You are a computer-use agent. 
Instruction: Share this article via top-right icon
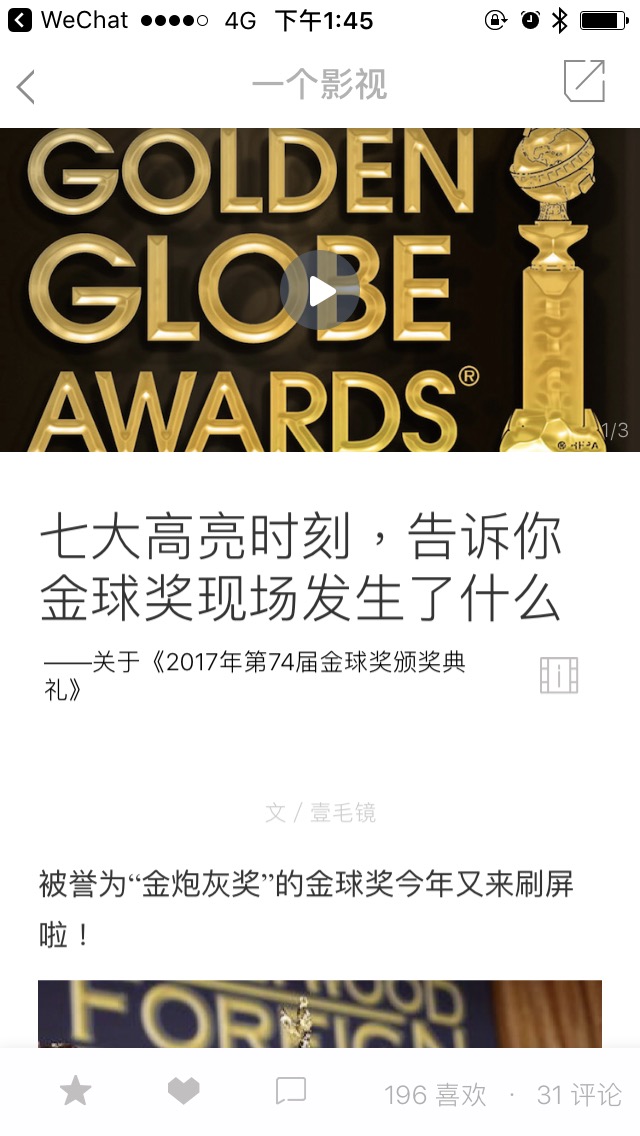[584, 82]
